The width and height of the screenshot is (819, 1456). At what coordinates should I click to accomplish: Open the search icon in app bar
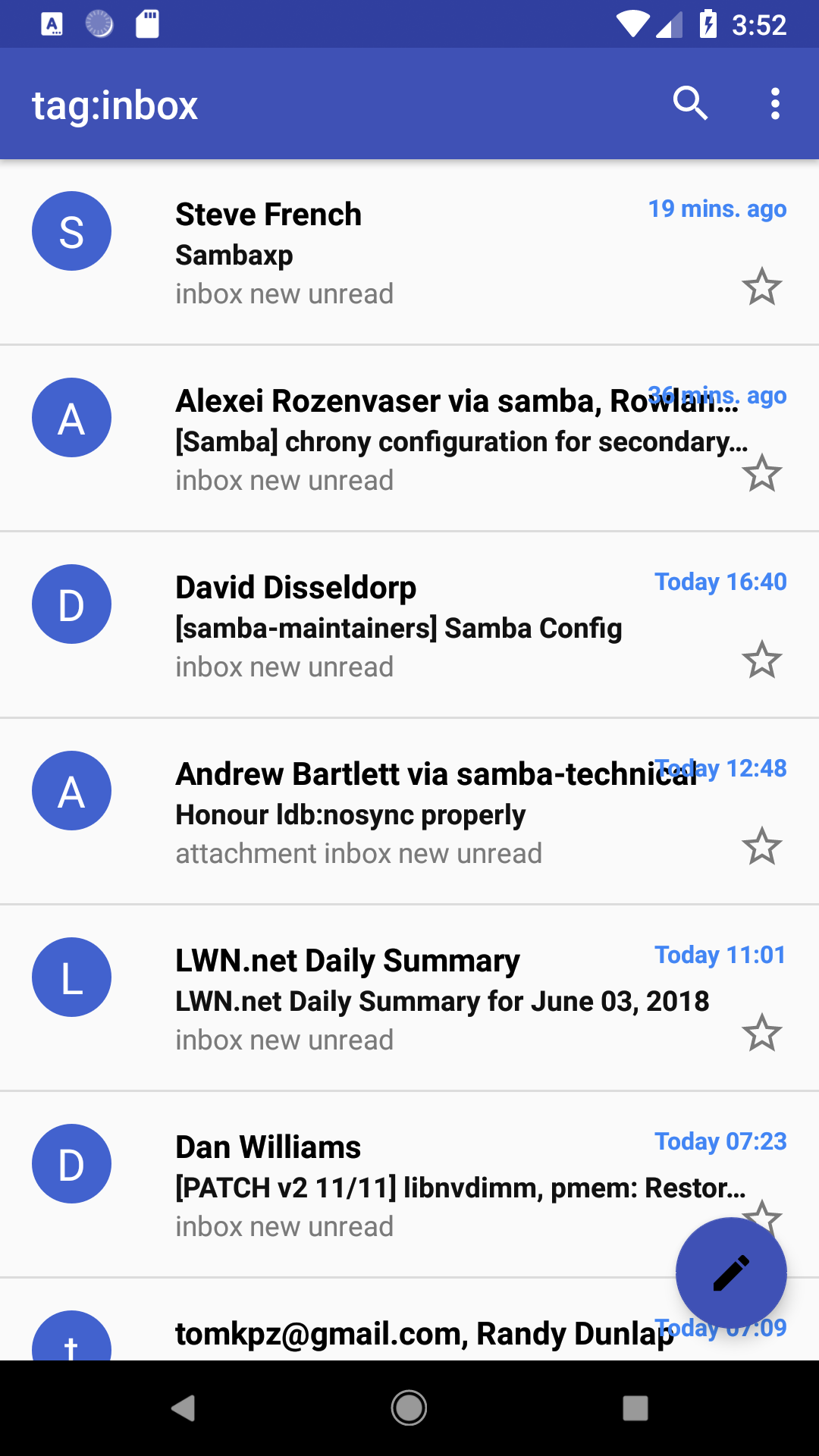pos(690,104)
